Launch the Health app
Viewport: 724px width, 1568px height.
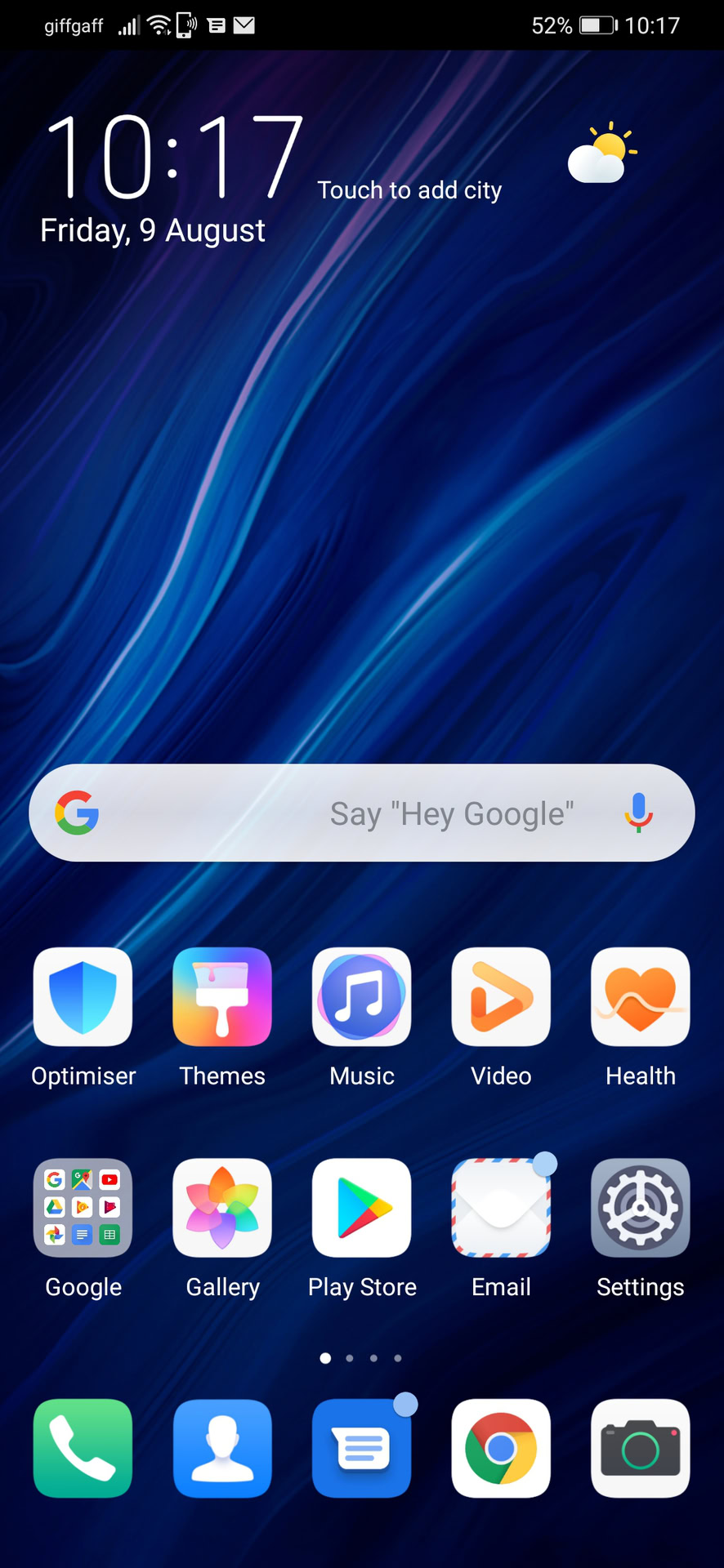click(x=641, y=996)
